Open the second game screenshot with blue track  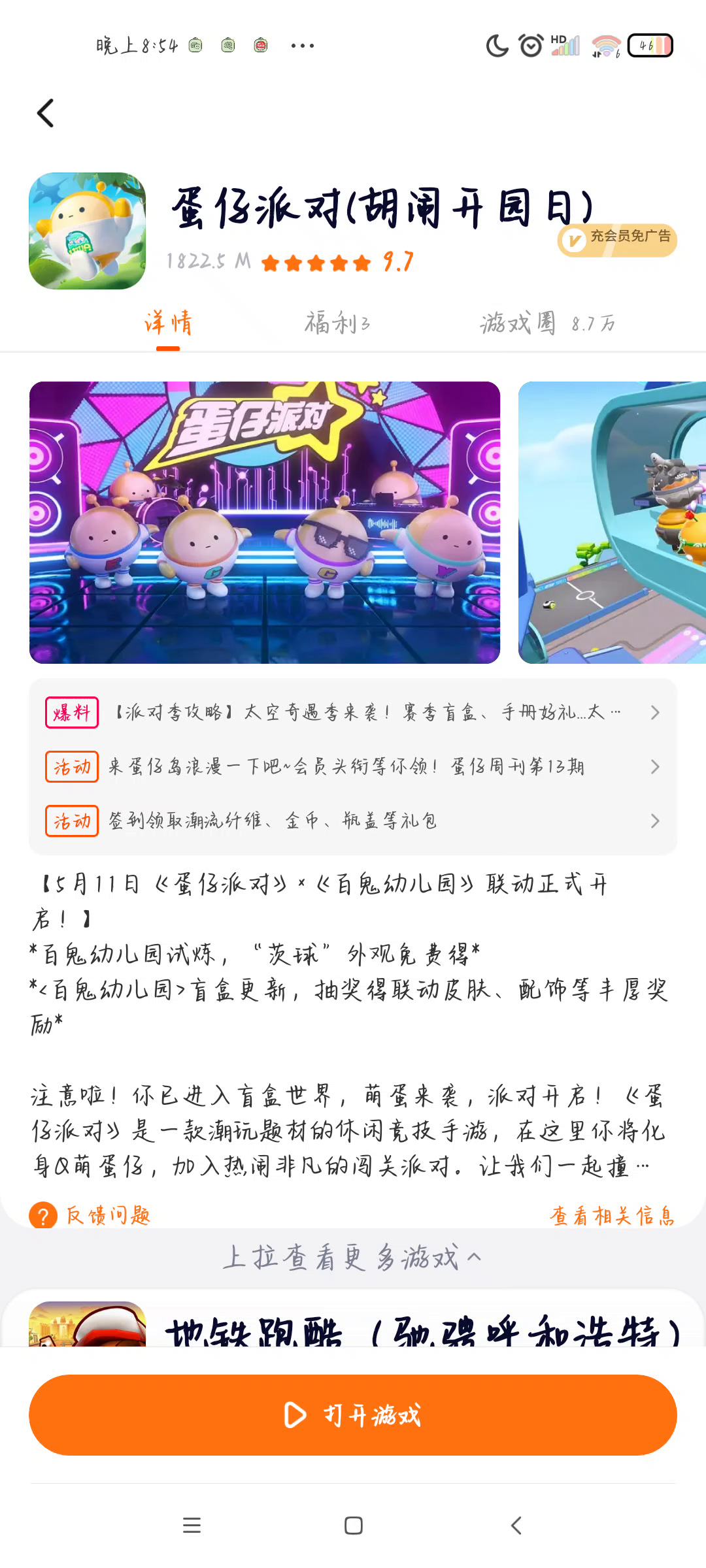(612, 523)
